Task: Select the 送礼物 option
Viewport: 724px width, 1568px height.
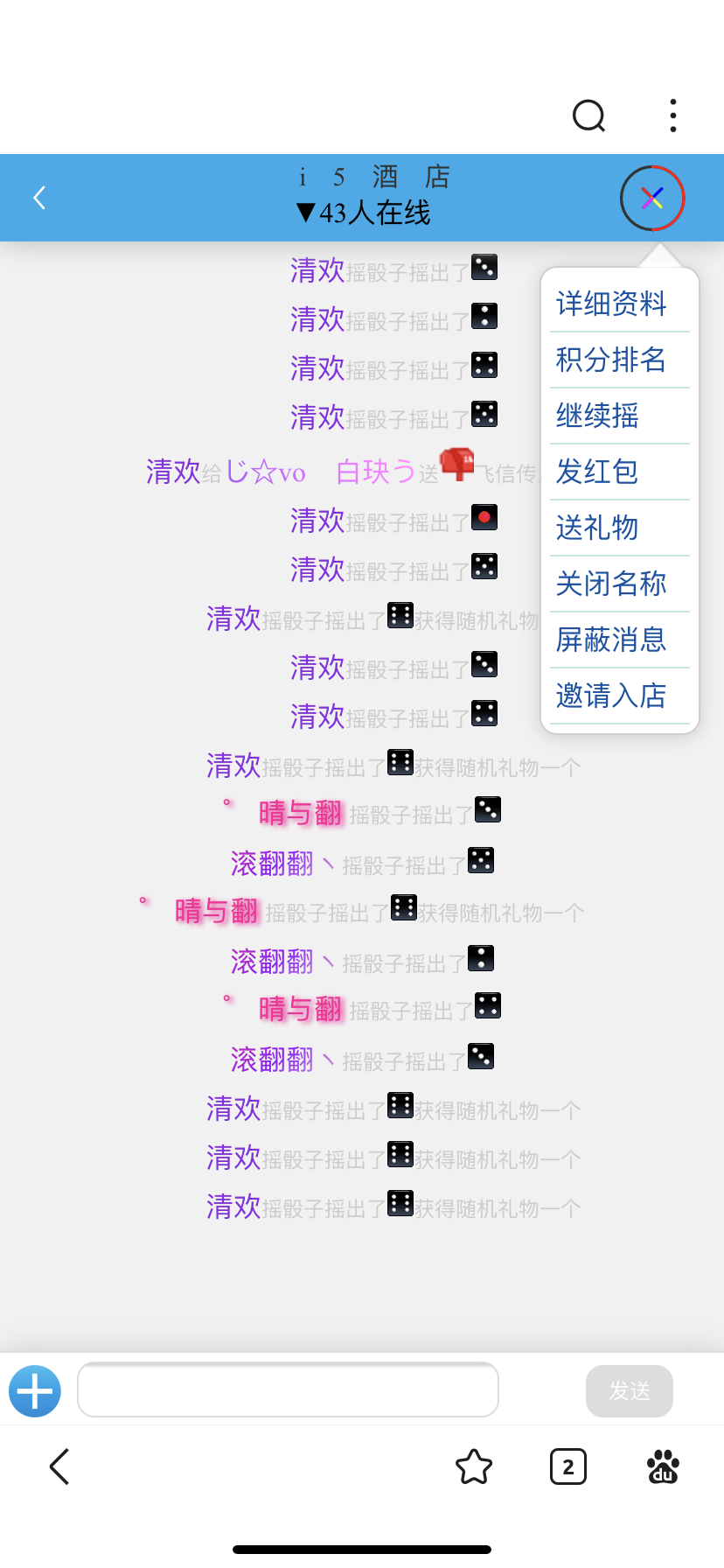Action: [x=598, y=528]
